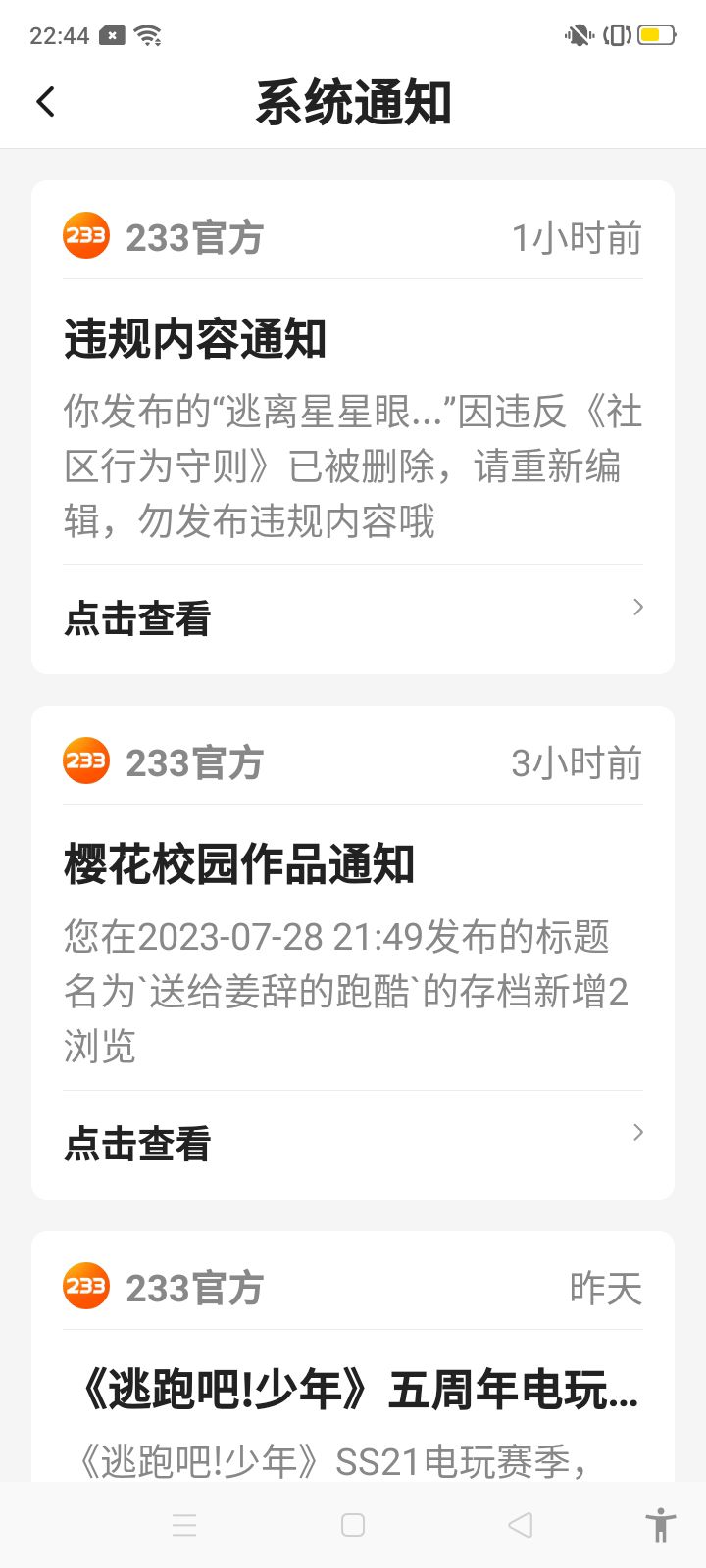Open the 违规内容通知 card
This screenshot has height=1568, width=706.
click(x=353, y=427)
